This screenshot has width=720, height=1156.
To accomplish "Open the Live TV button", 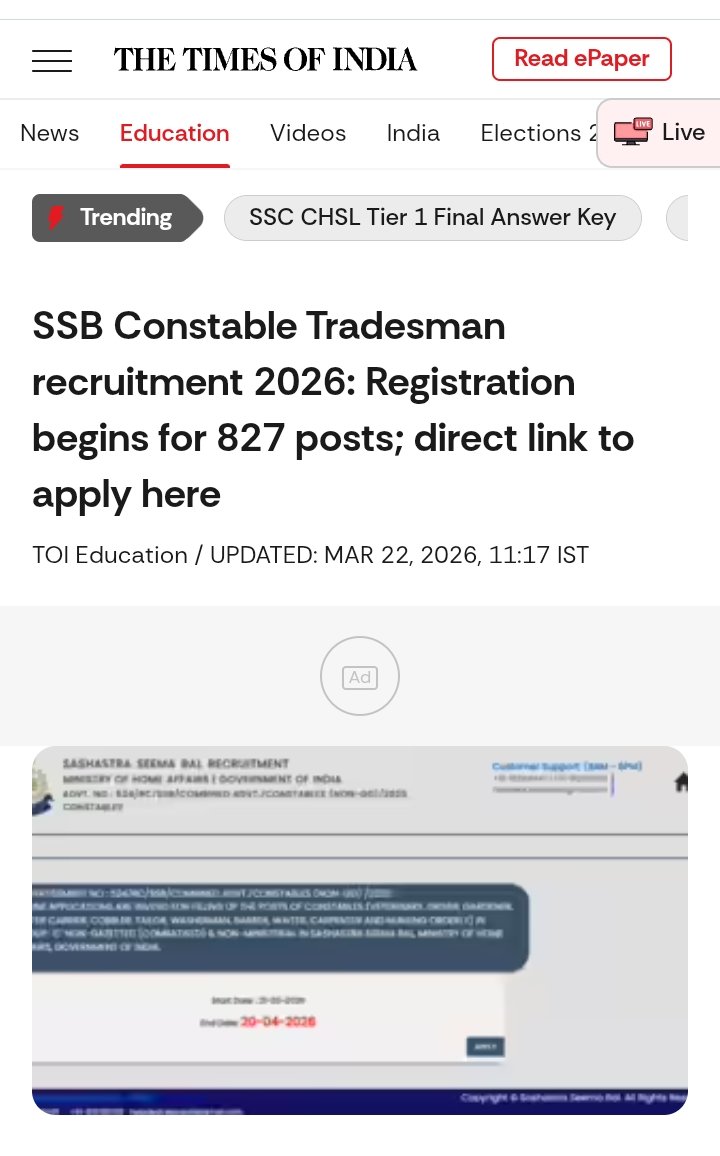I will (x=660, y=133).
